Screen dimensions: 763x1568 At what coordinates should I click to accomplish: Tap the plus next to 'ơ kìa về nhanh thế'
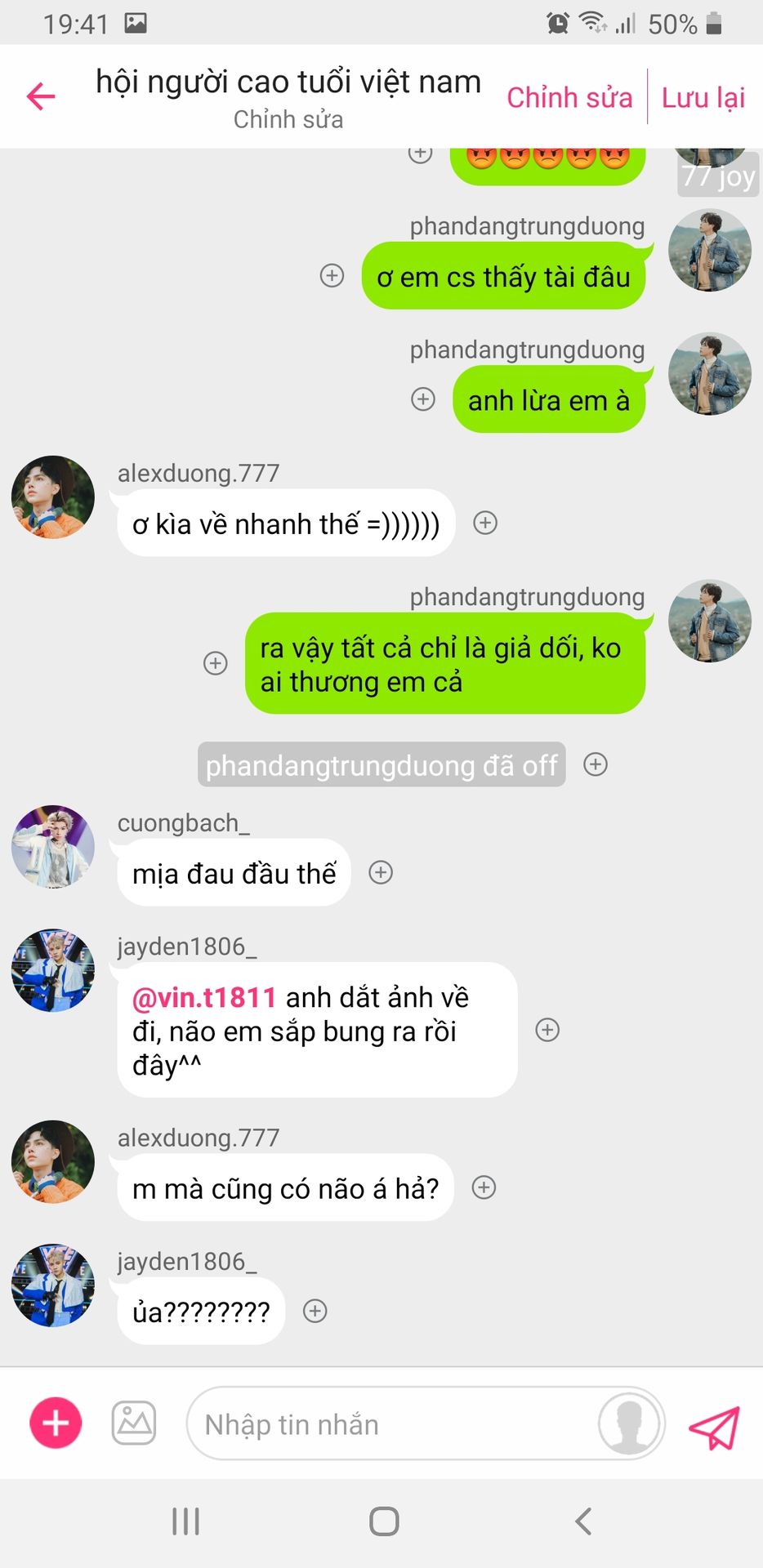click(485, 523)
